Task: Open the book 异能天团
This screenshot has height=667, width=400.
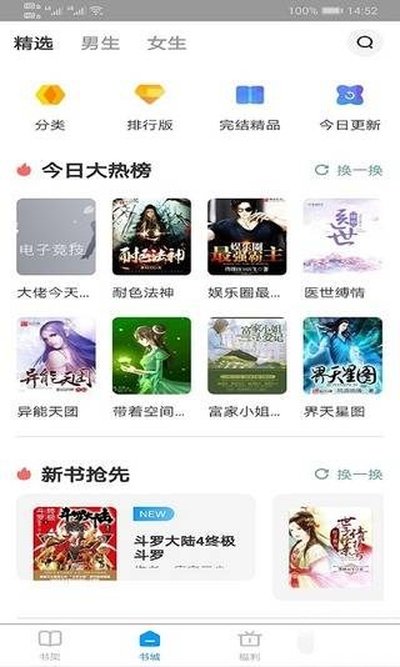Action: click(x=56, y=368)
